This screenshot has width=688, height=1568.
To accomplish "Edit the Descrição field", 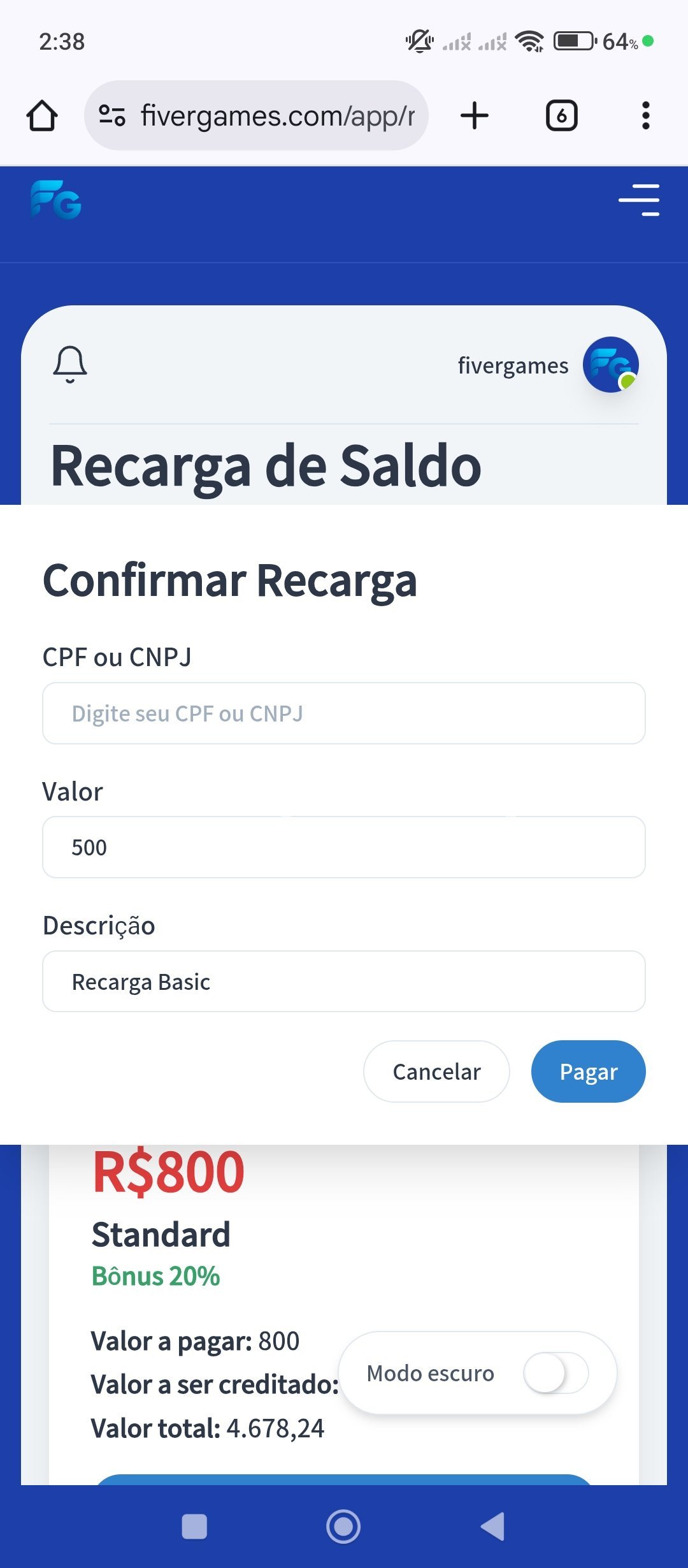I will pyautogui.click(x=344, y=982).
